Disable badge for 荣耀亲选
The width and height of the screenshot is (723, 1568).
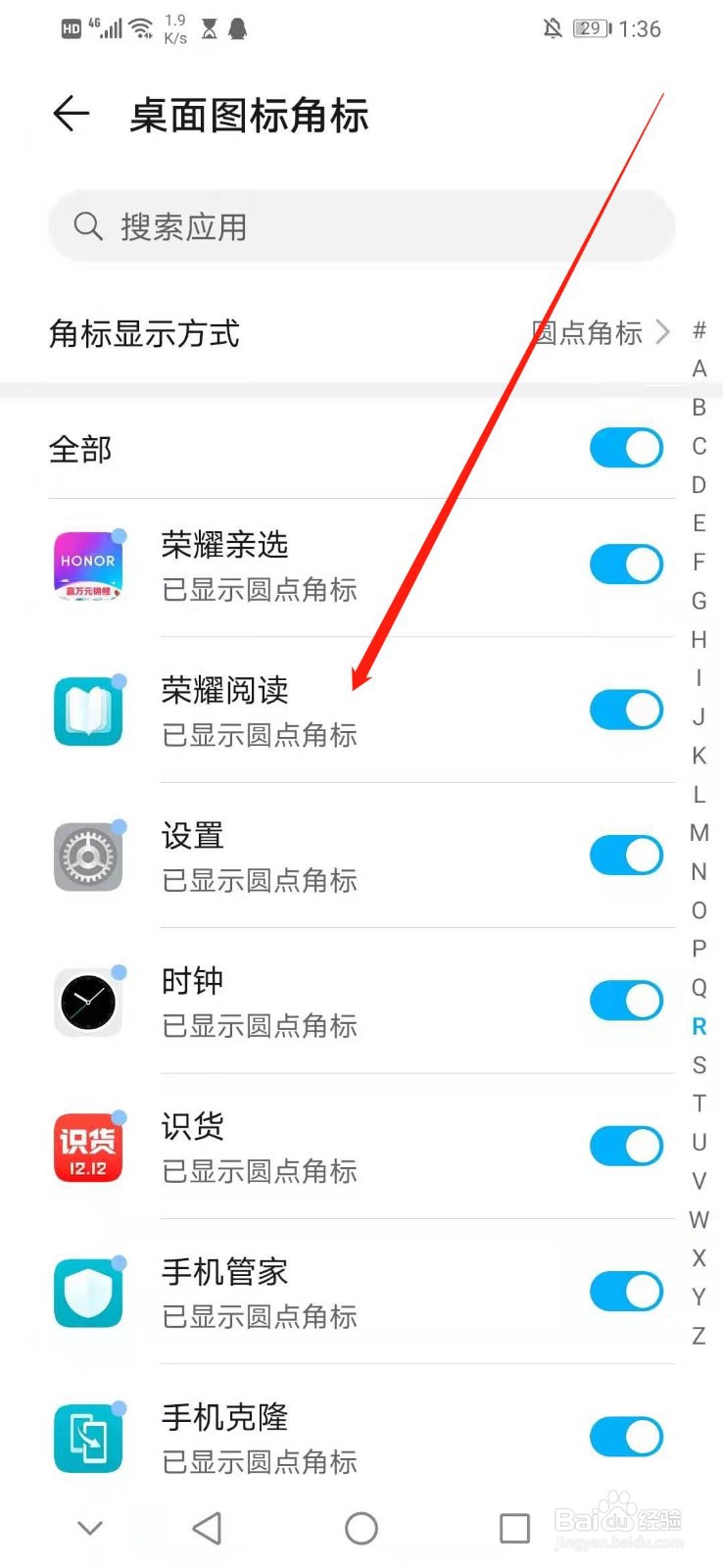point(626,564)
